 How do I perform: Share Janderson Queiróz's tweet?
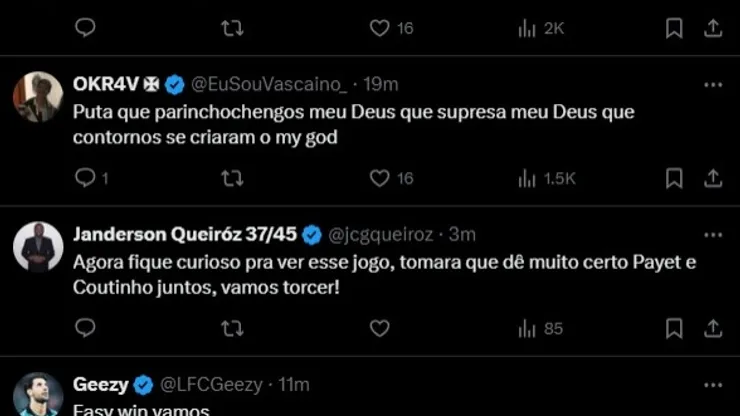(713, 328)
